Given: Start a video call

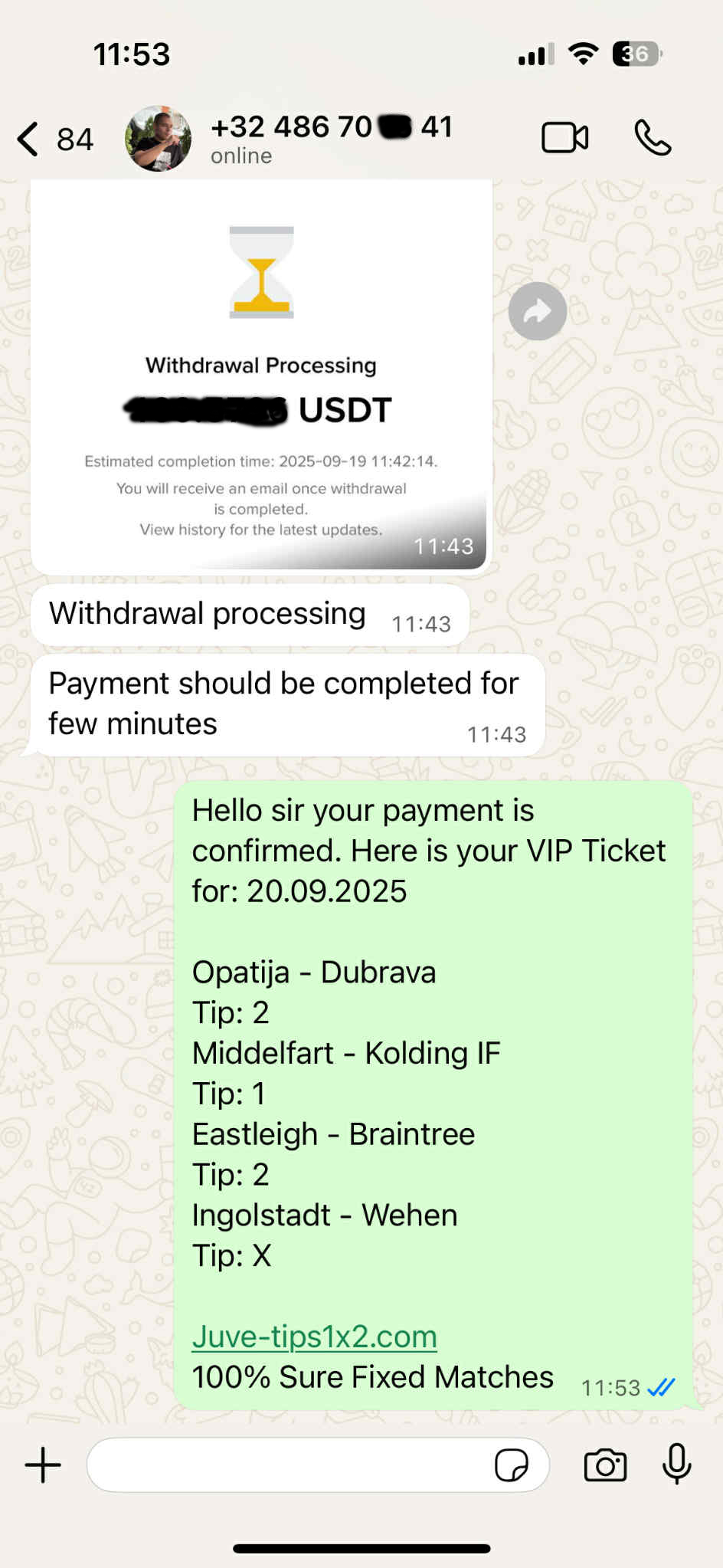Looking at the screenshot, I should coord(564,139).
